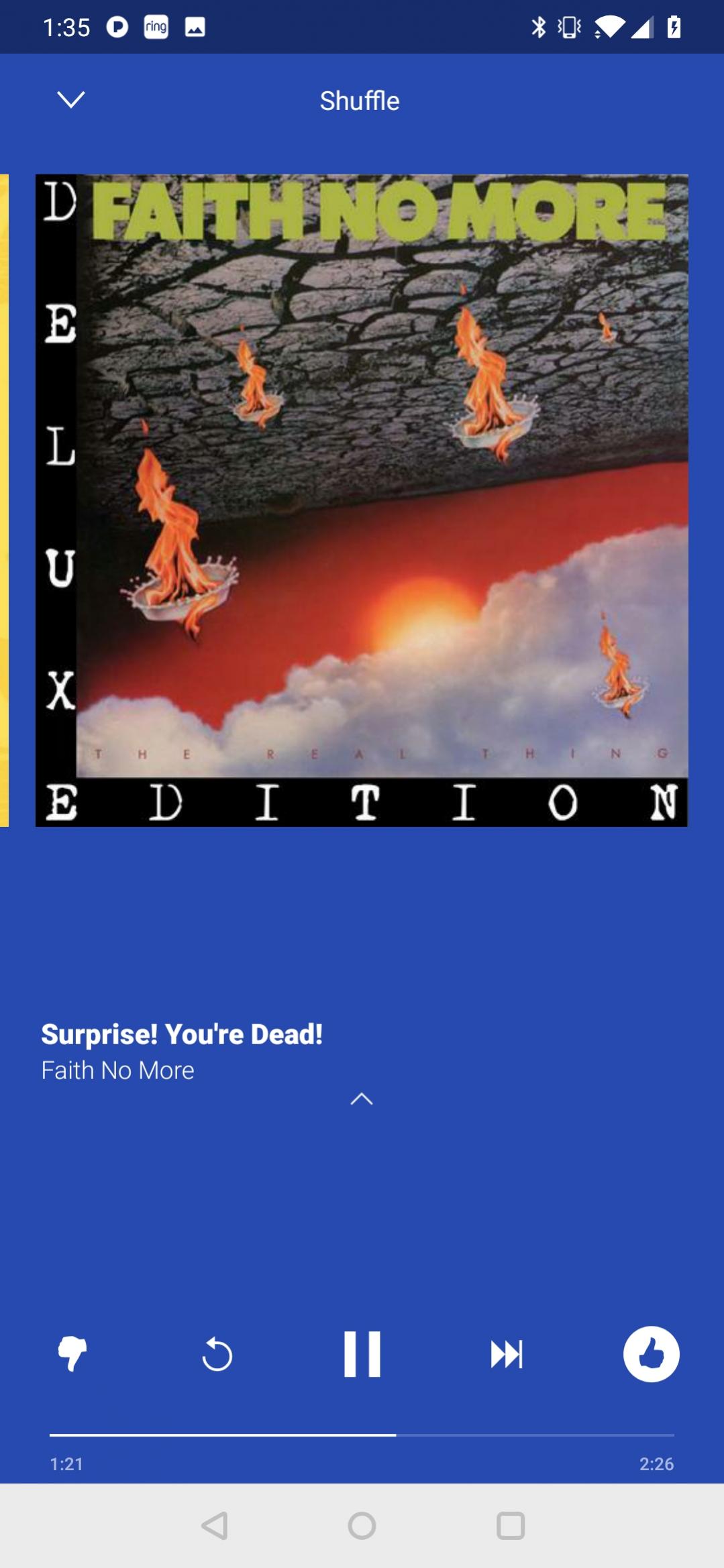Go back using the system back button
The height and width of the screenshot is (1568, 724).
point(215,1526)
